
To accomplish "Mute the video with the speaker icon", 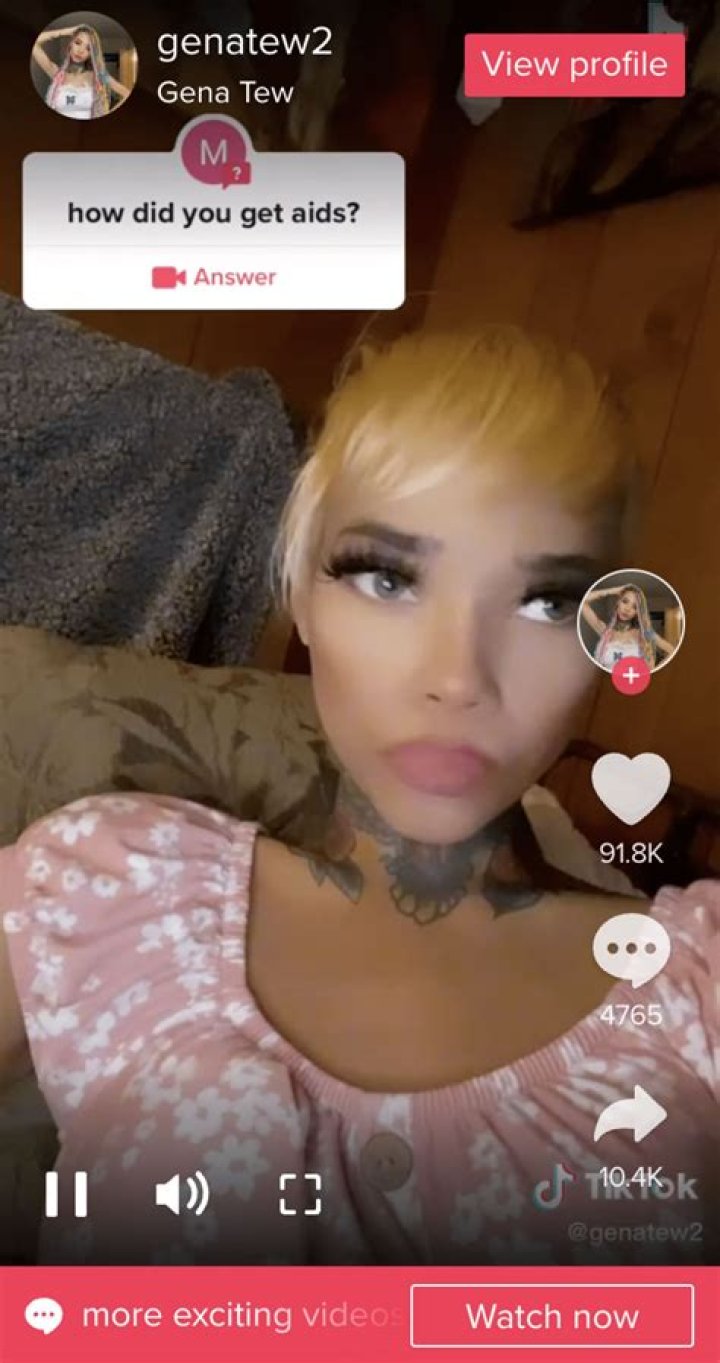I will 178,1192.
